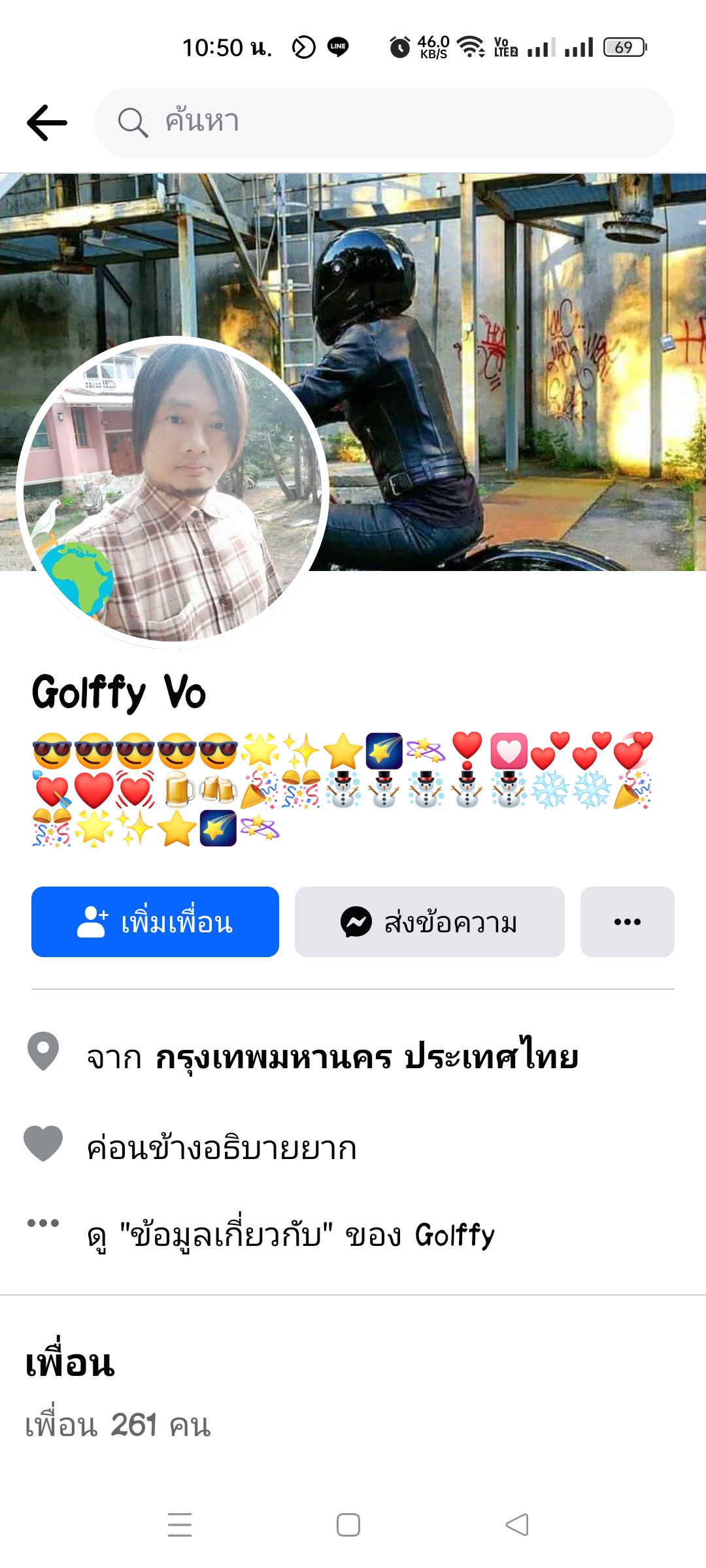706x1568 pixels.
Task: Tap the system home button
Action: coord(348,1525)
